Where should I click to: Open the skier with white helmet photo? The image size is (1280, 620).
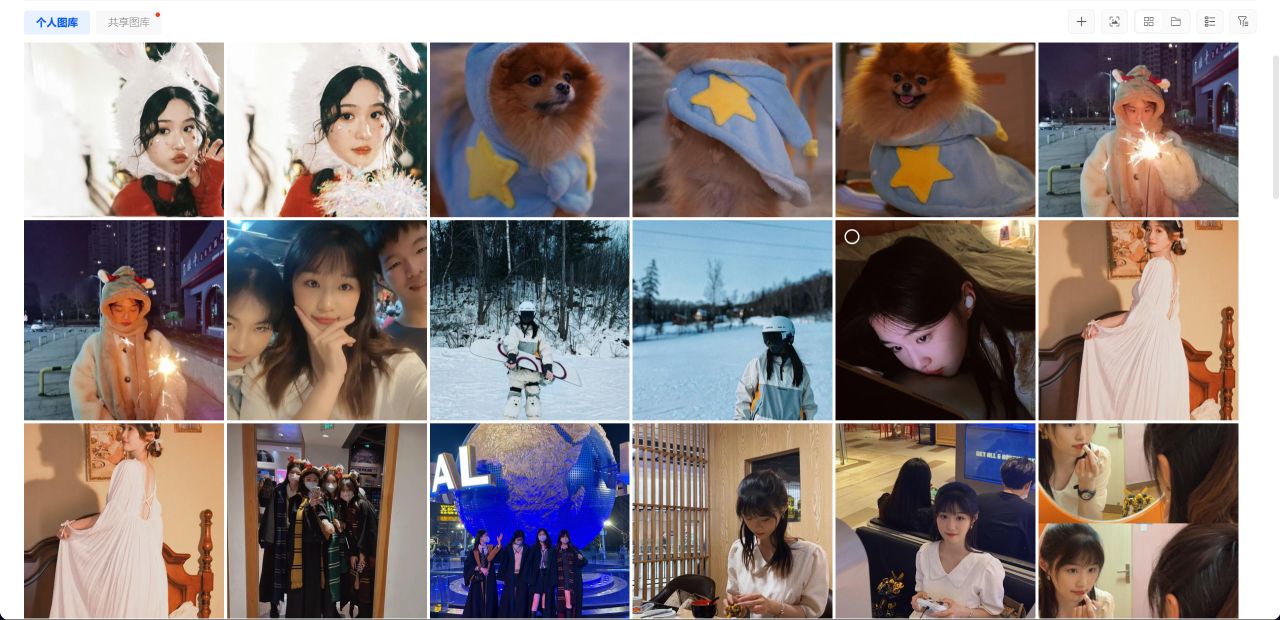point(732,320)
